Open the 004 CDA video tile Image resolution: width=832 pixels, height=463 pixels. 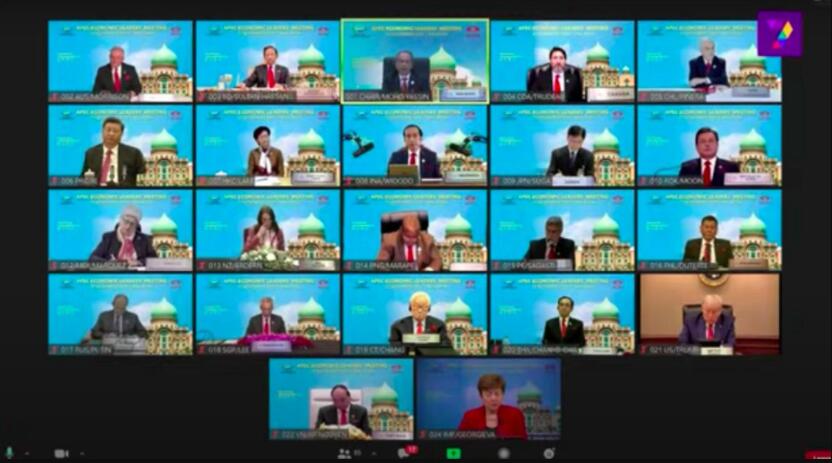point(562,60)
